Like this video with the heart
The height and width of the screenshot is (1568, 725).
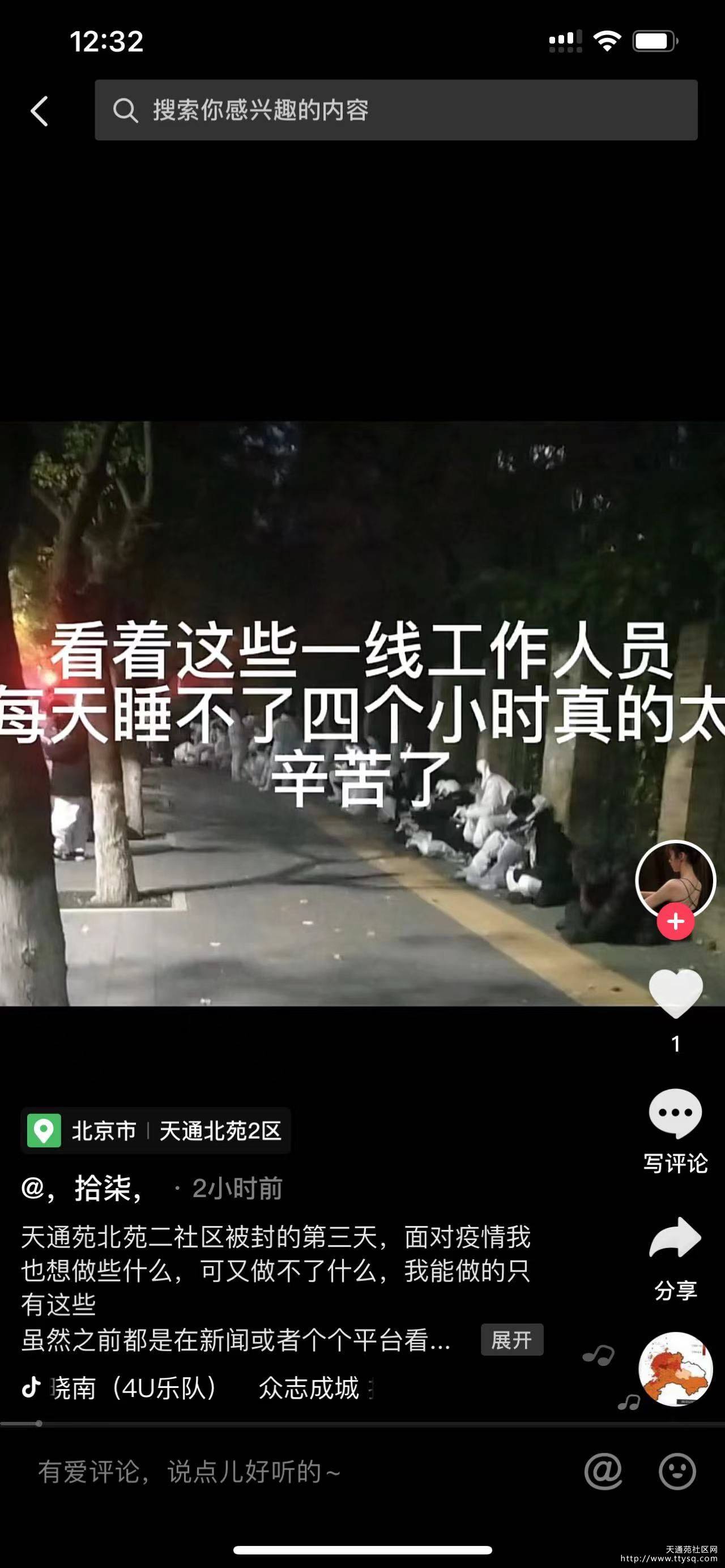[676, 993]
